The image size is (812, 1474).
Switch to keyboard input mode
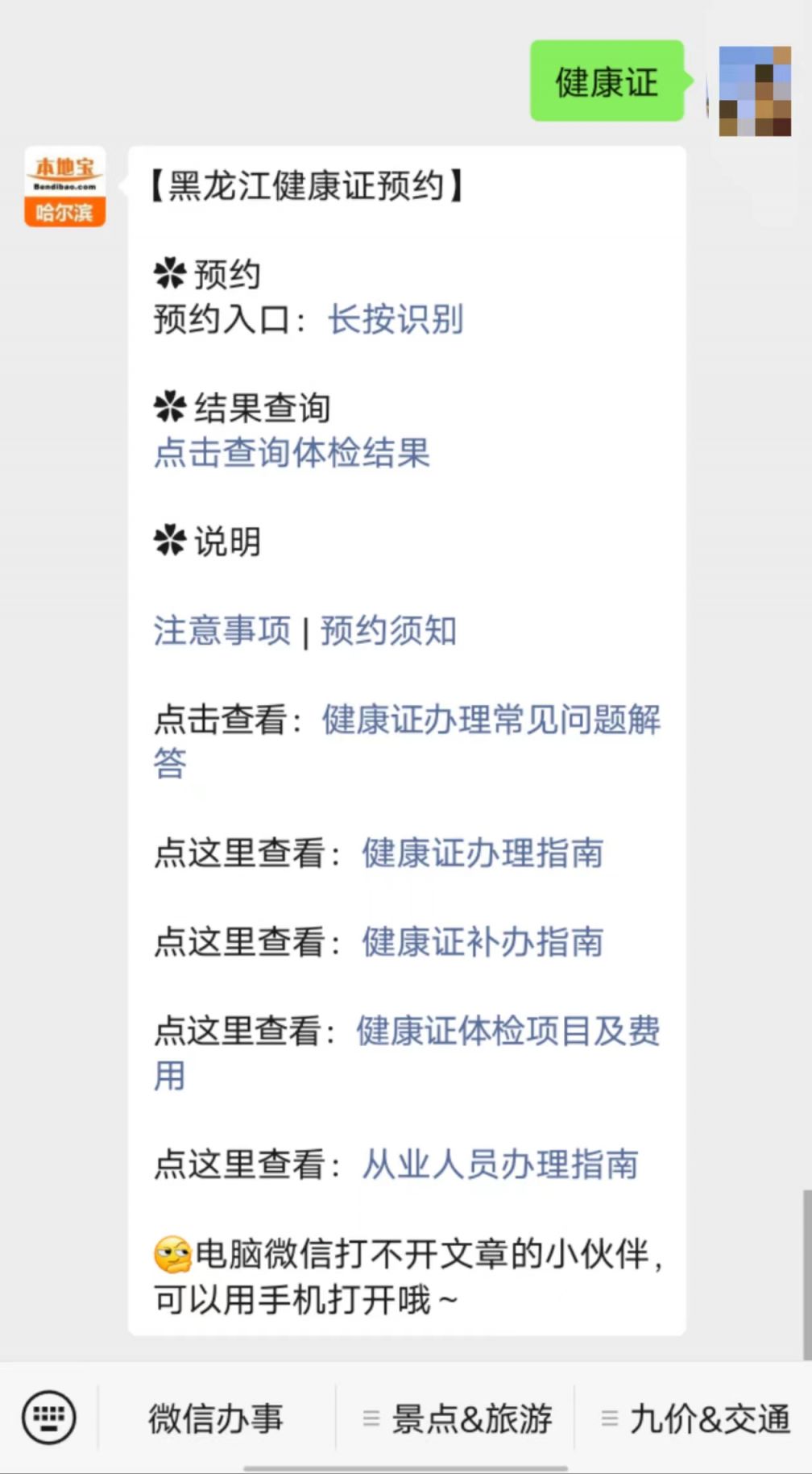(x=49, y=1418)
